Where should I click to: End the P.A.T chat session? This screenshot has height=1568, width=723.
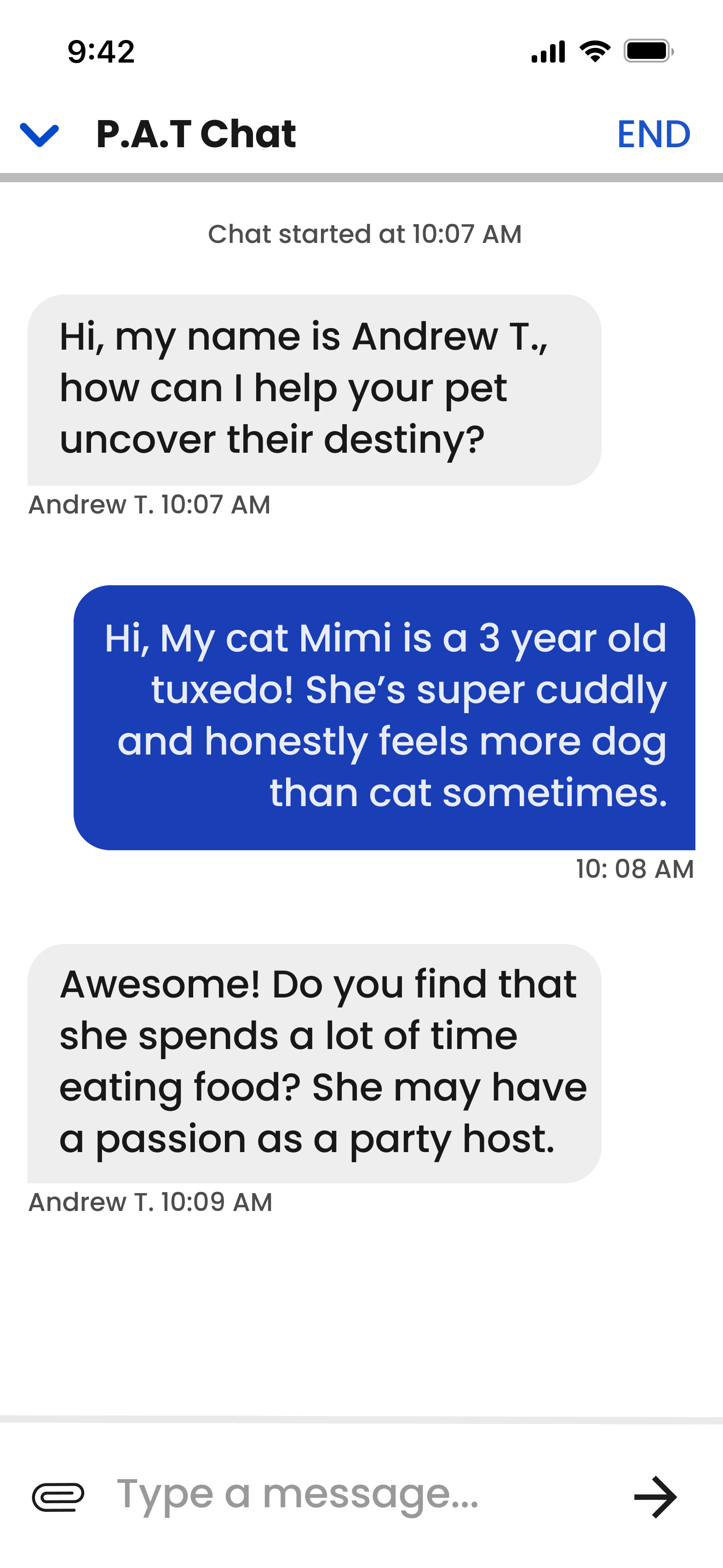[x=654, y=134]
